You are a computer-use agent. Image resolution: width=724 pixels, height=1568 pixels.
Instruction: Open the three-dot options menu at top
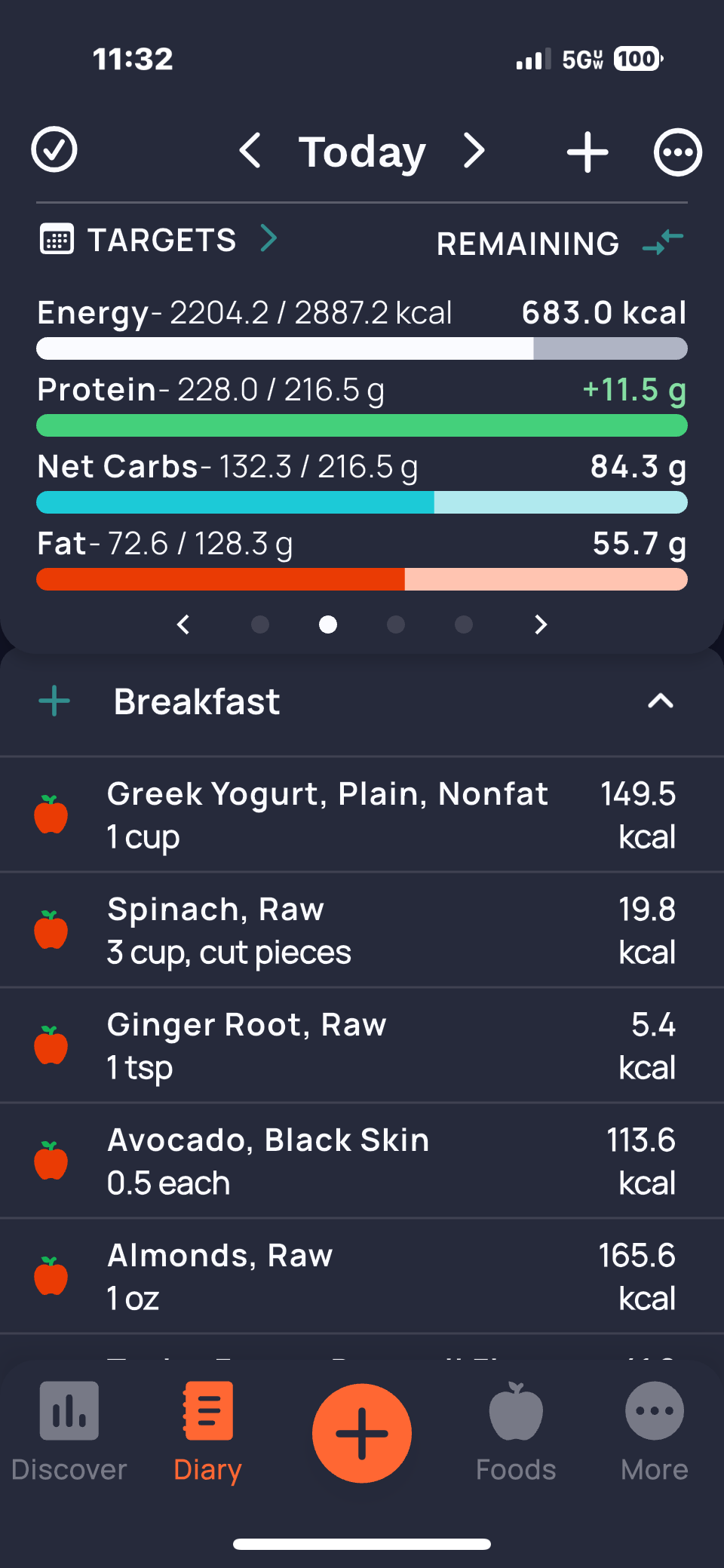pos(677,152)
